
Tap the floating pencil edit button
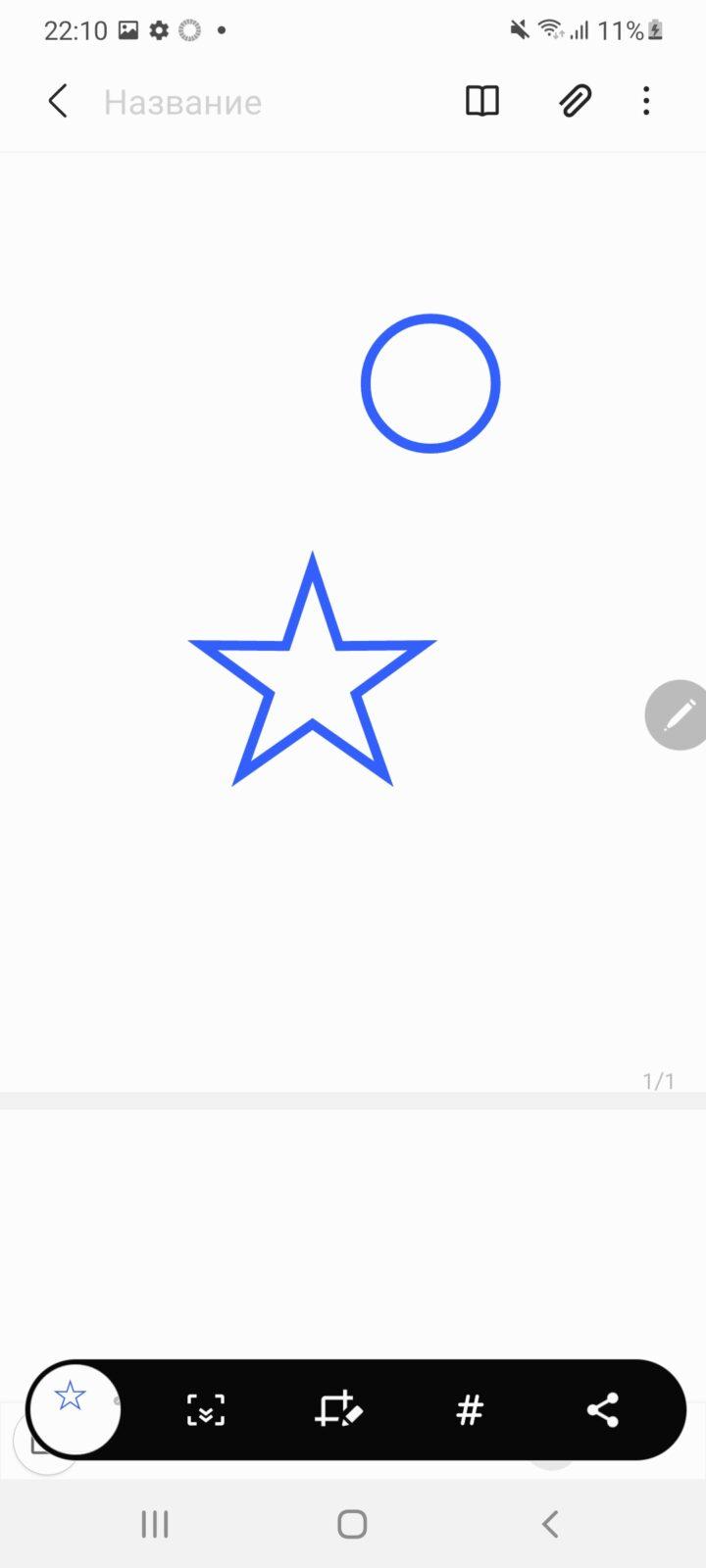pos(678,715)
